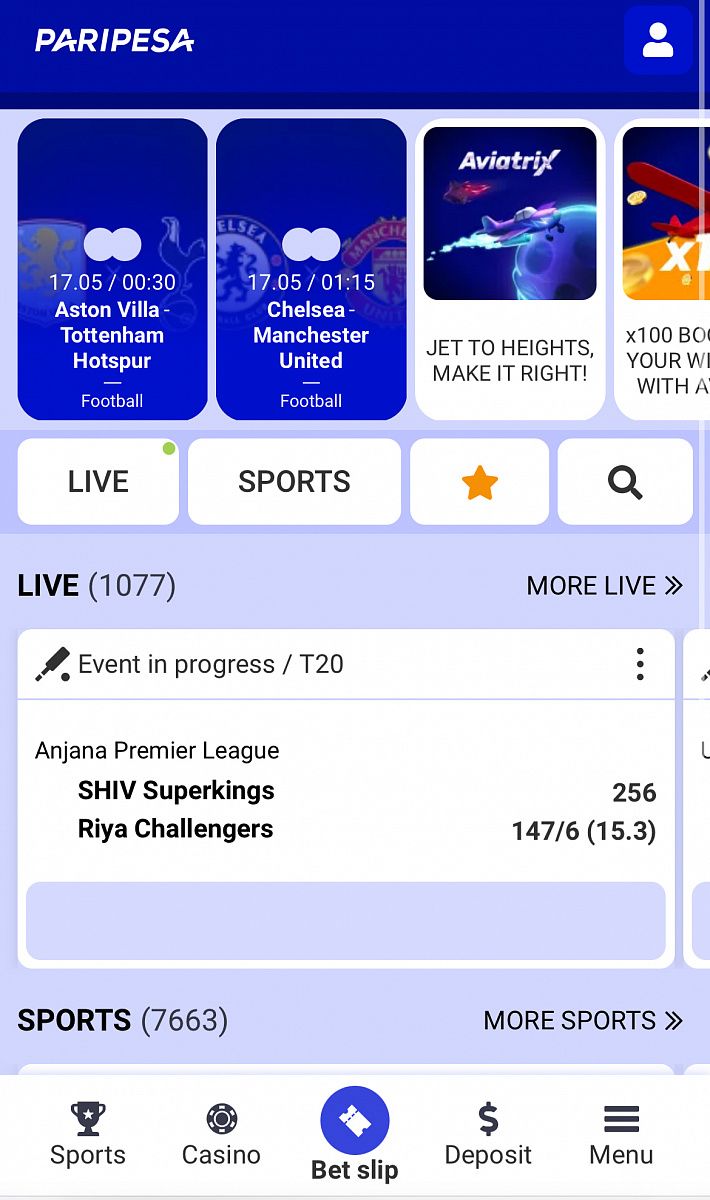Switch to the SPORTS section

[294, 481]
